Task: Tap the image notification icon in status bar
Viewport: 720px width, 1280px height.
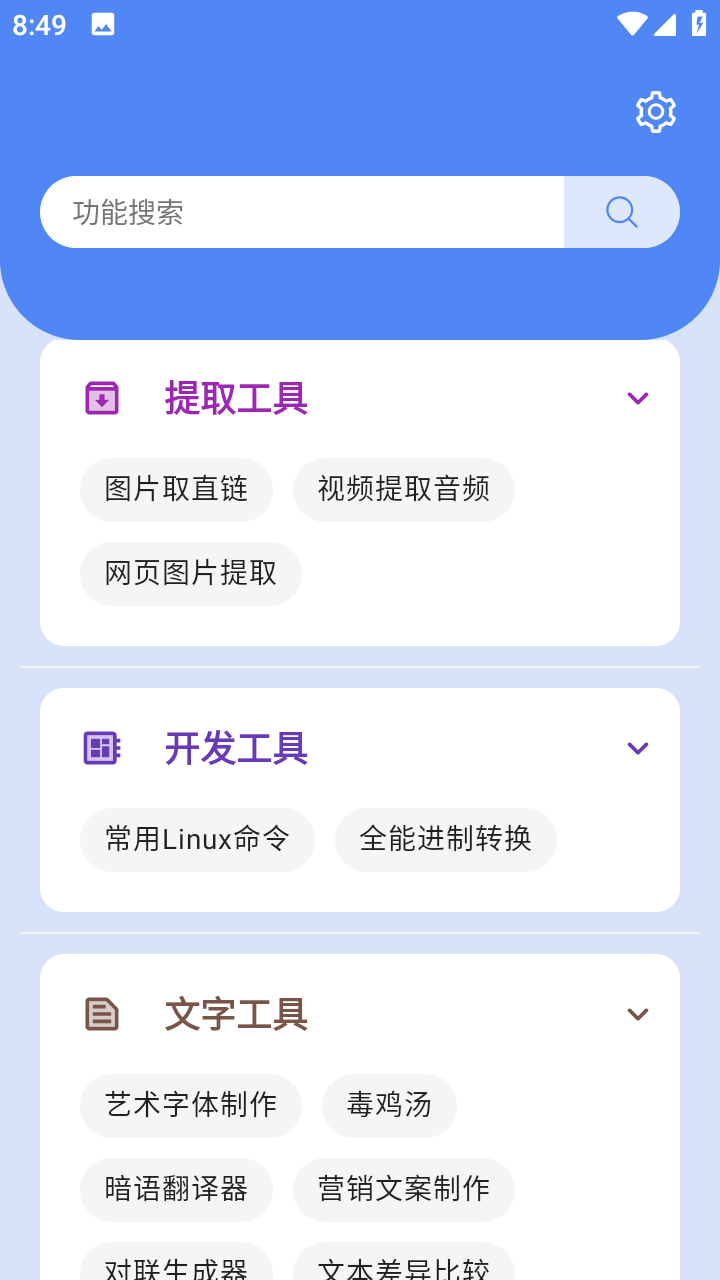Action: click(x=103, y=24)
